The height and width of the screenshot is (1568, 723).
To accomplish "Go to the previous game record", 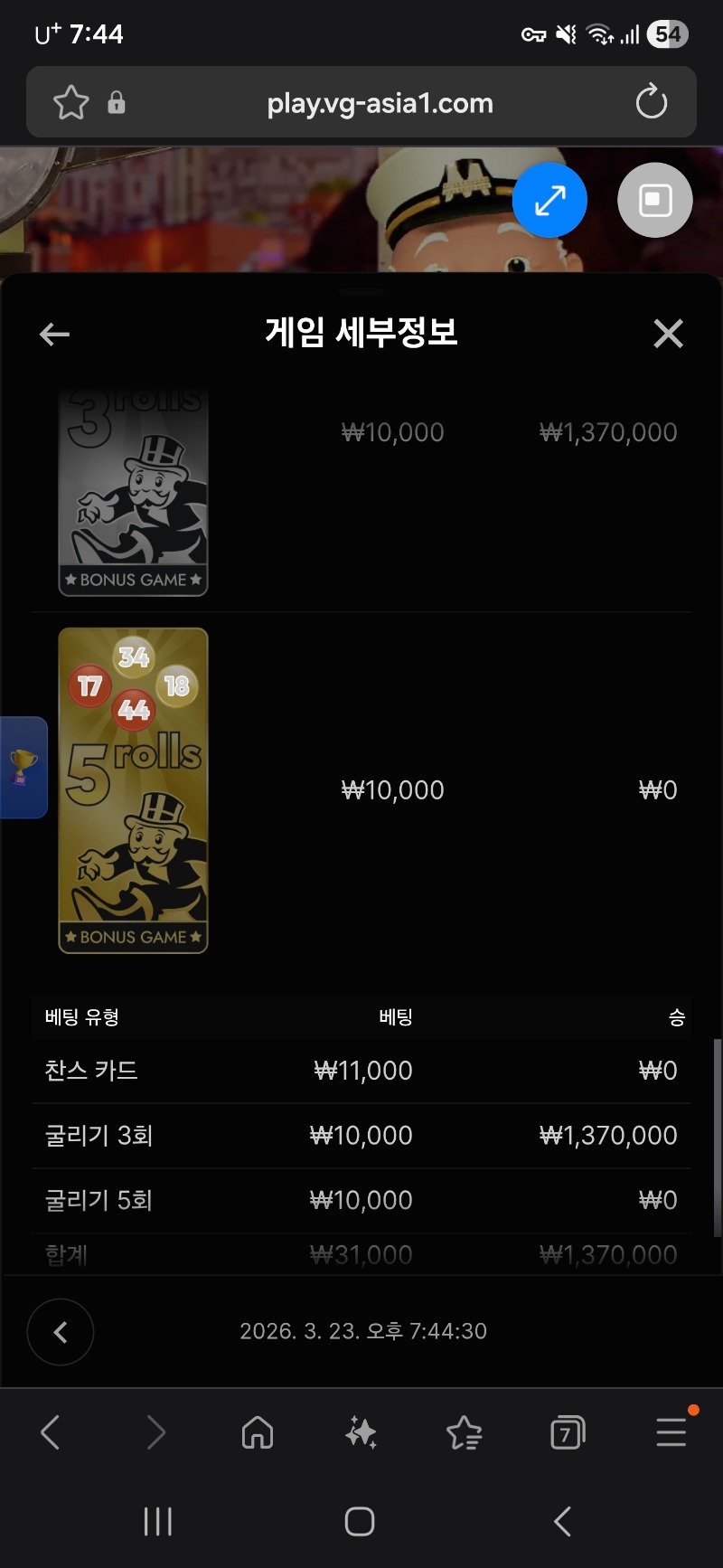I will pyautogui.click(x=61, y=1332).
